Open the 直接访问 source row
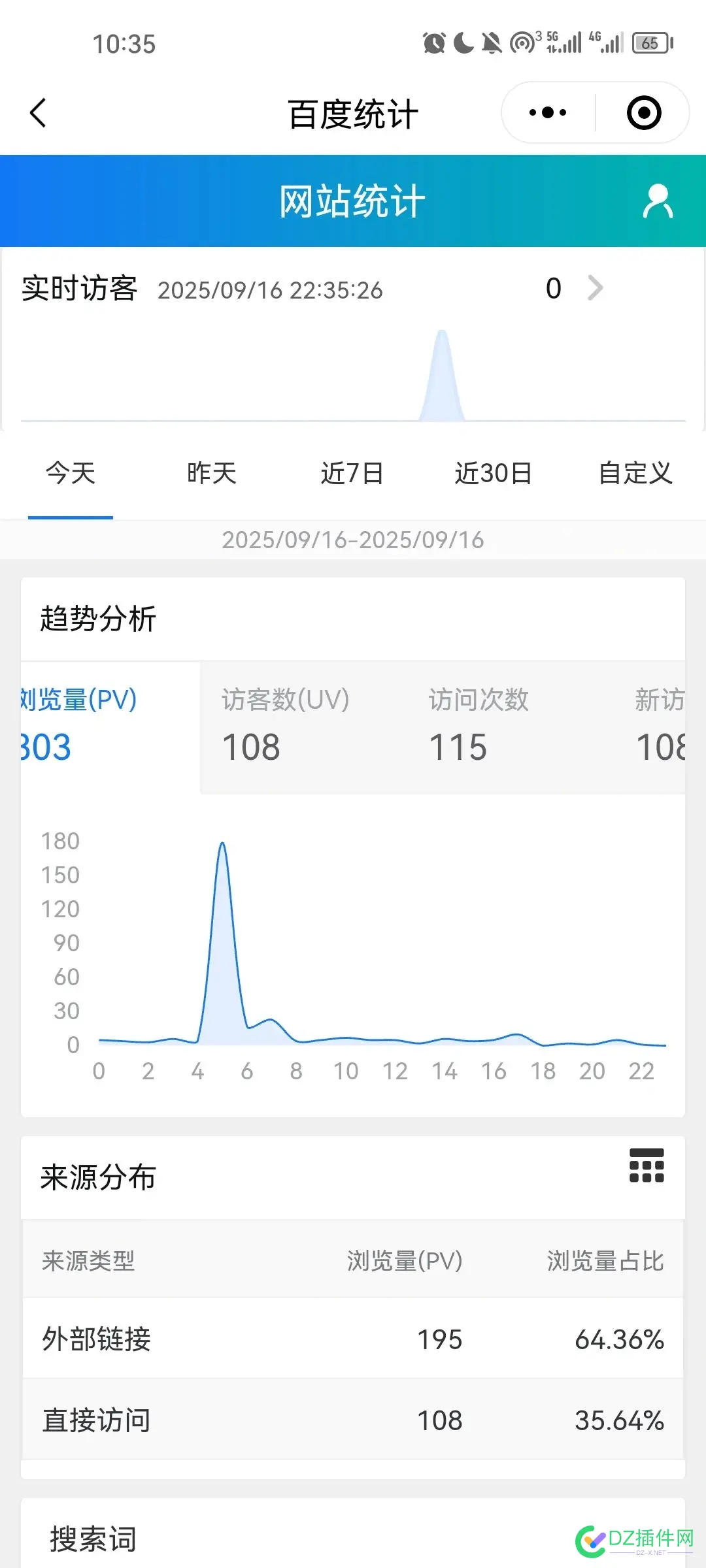This screenshot has height=1568, width=706. click(353, 1419)
